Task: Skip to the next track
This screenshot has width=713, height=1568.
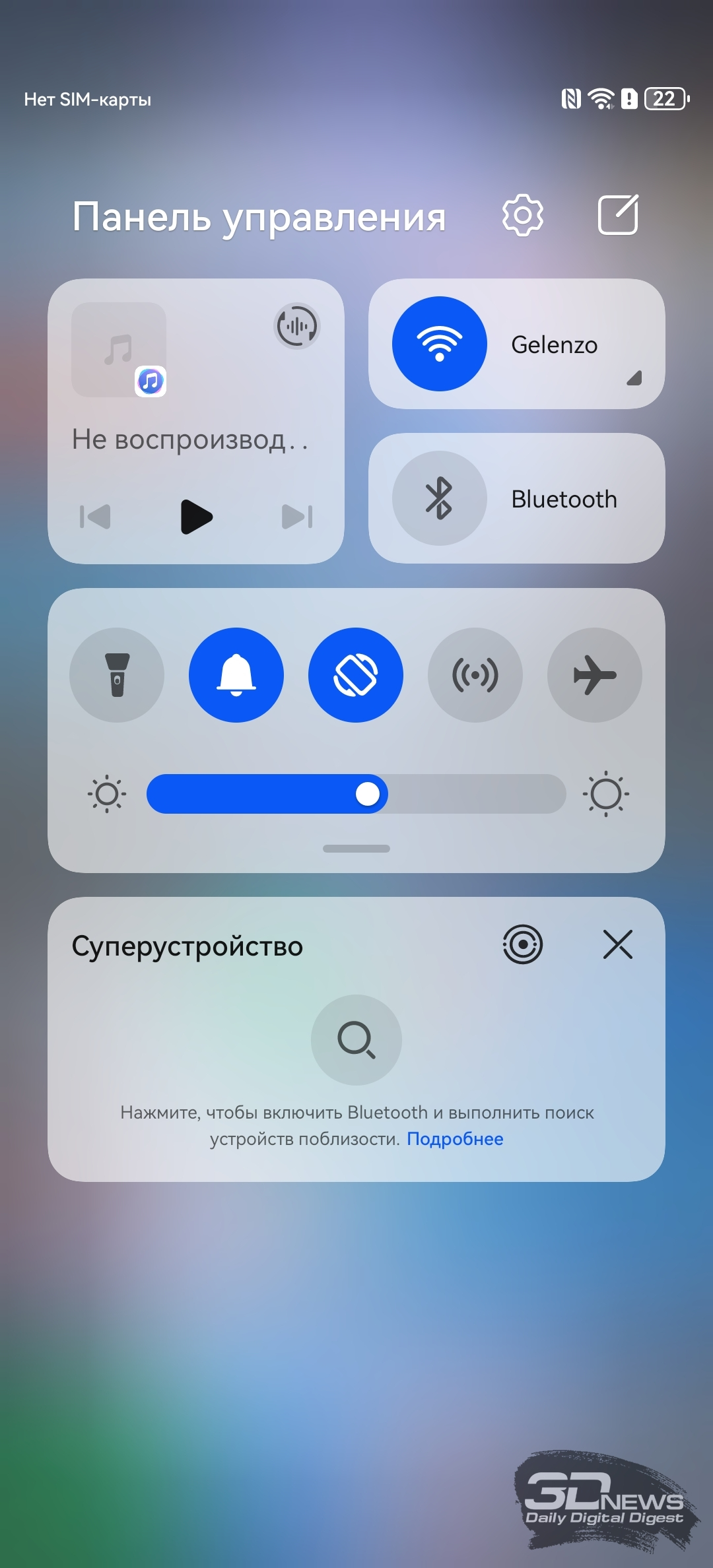Action: 297,517
